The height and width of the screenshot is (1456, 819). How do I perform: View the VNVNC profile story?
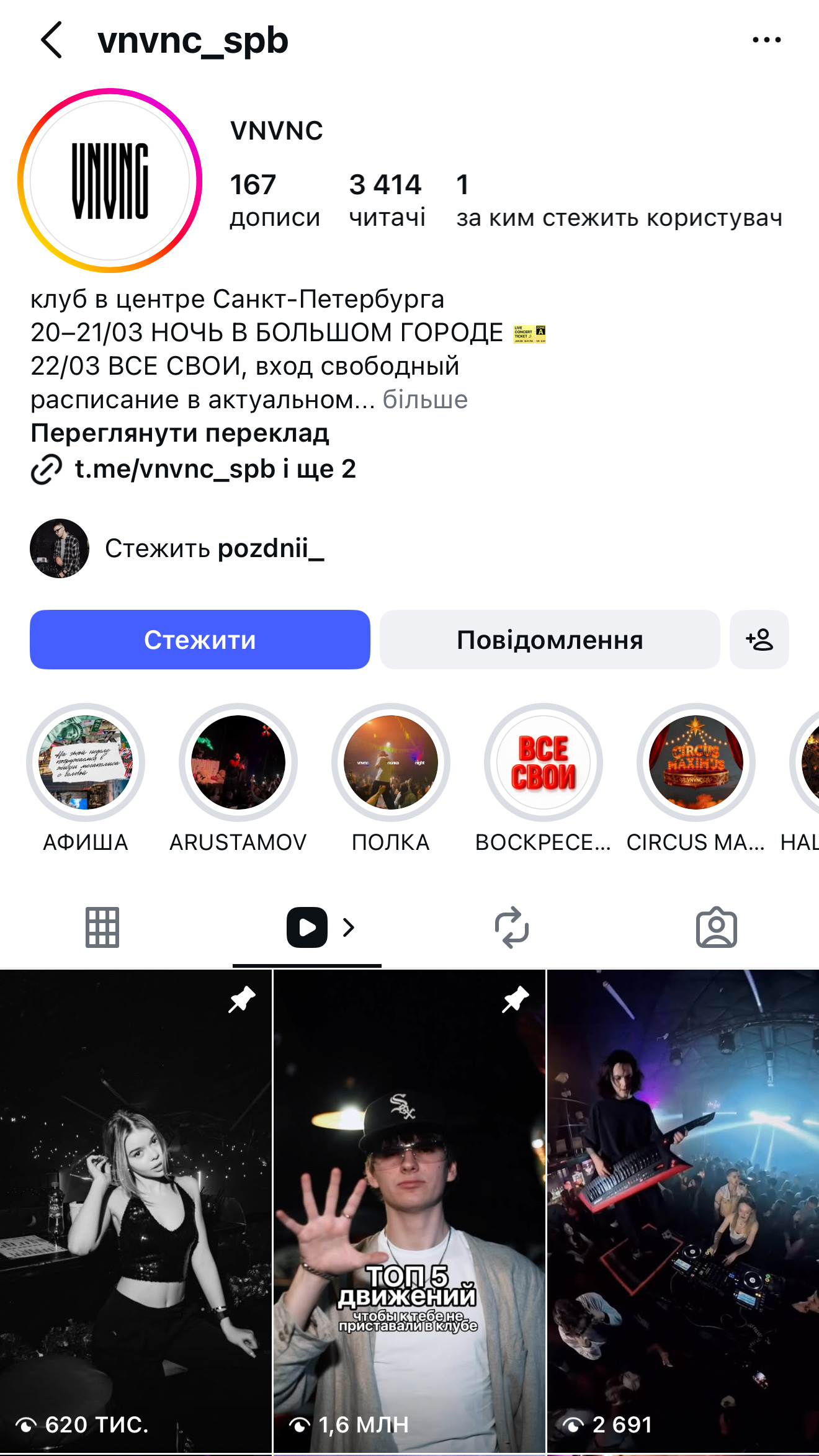(110, 181)
